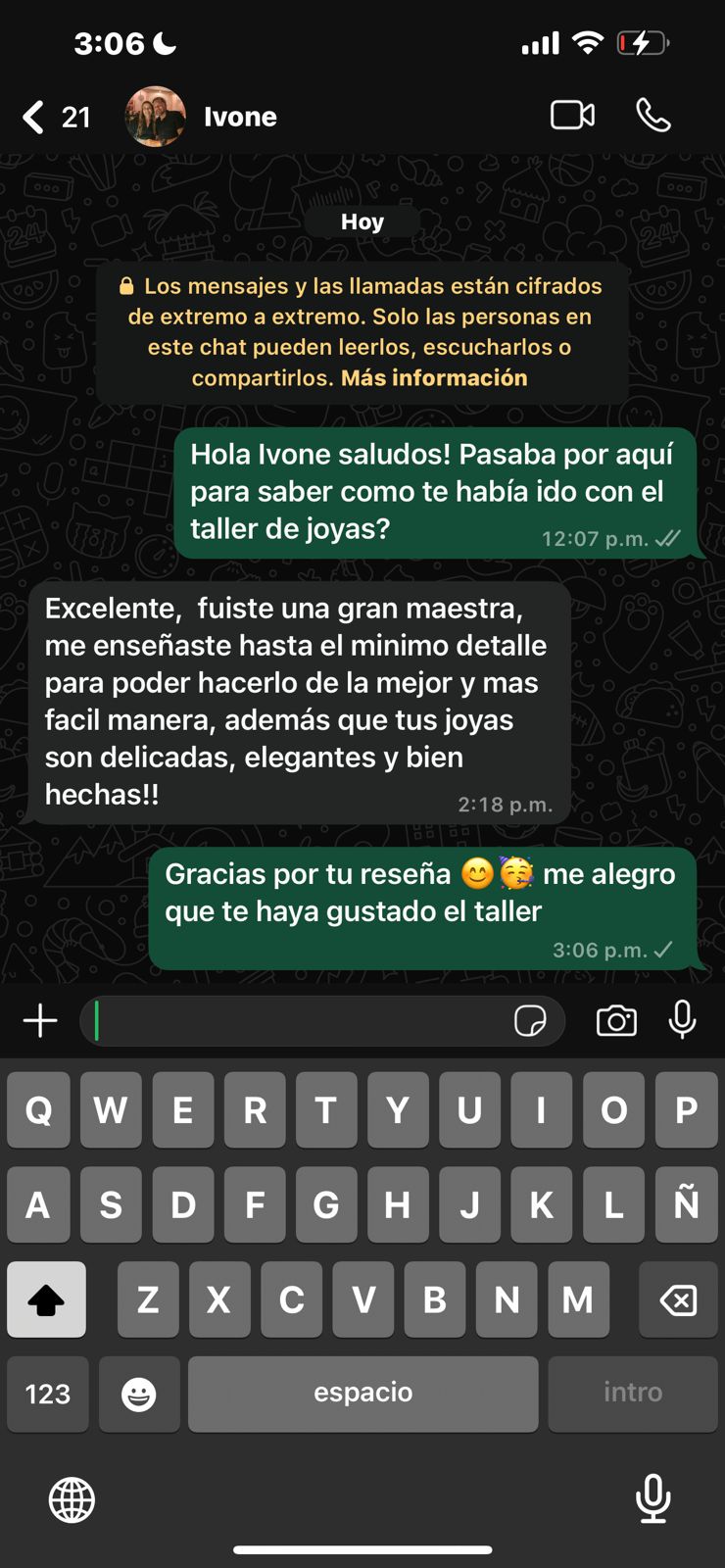Focus the message text field
The image size is (725, 1568).
294,1021
